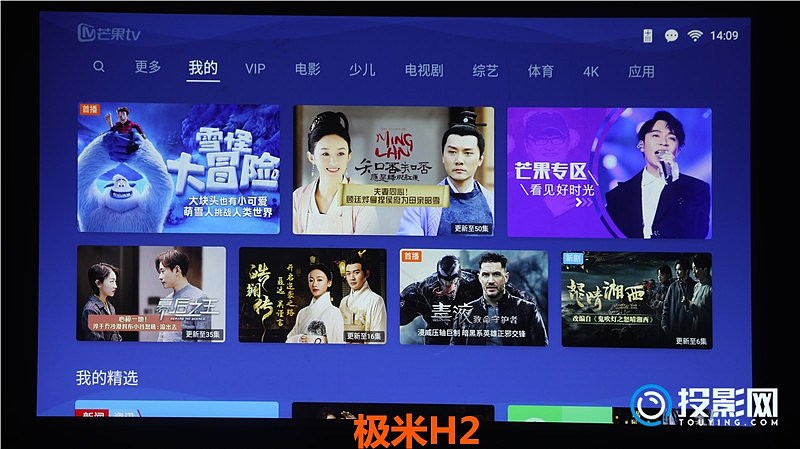Open the search icon
The height and width of the screenshot is (449, 800).
(98, 67)
